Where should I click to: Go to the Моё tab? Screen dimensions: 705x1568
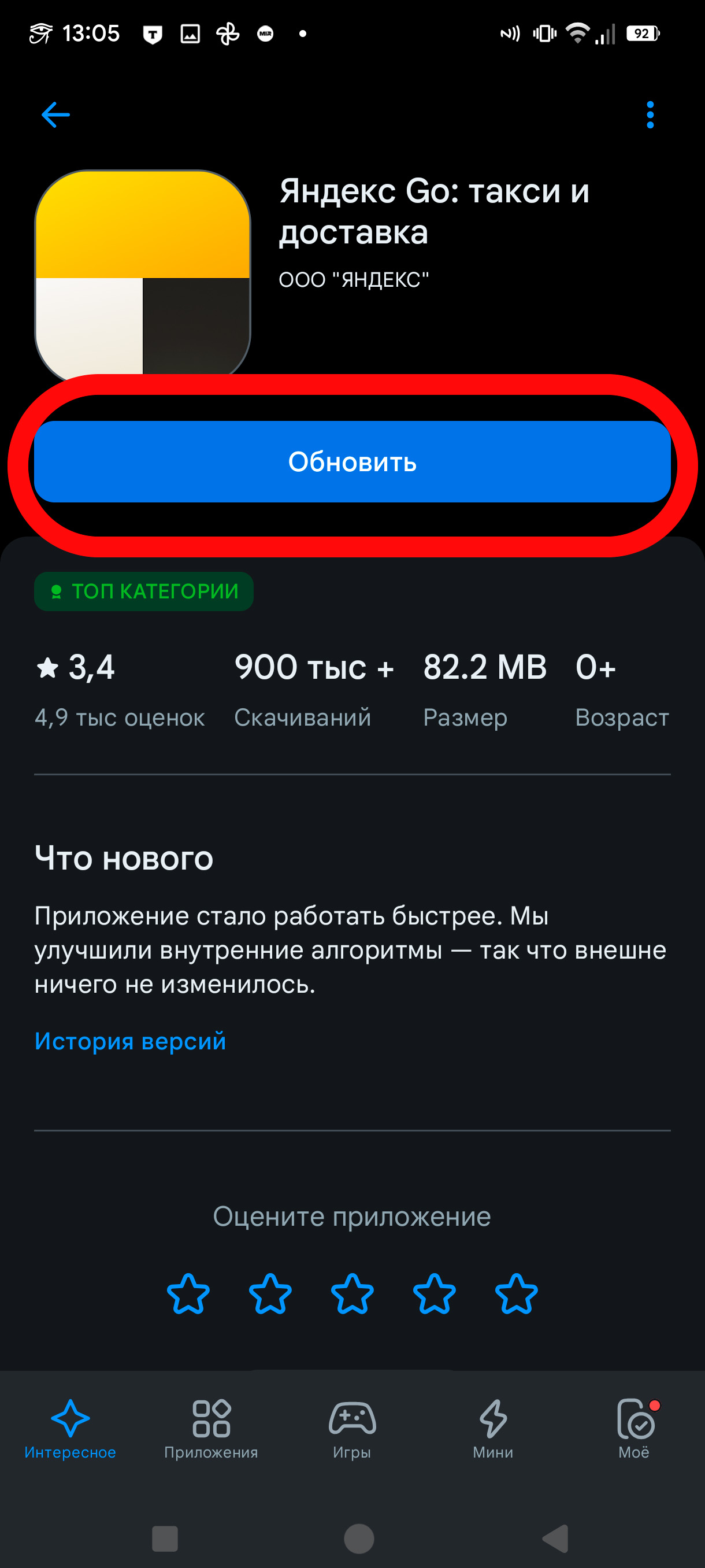click(634, 1428)
